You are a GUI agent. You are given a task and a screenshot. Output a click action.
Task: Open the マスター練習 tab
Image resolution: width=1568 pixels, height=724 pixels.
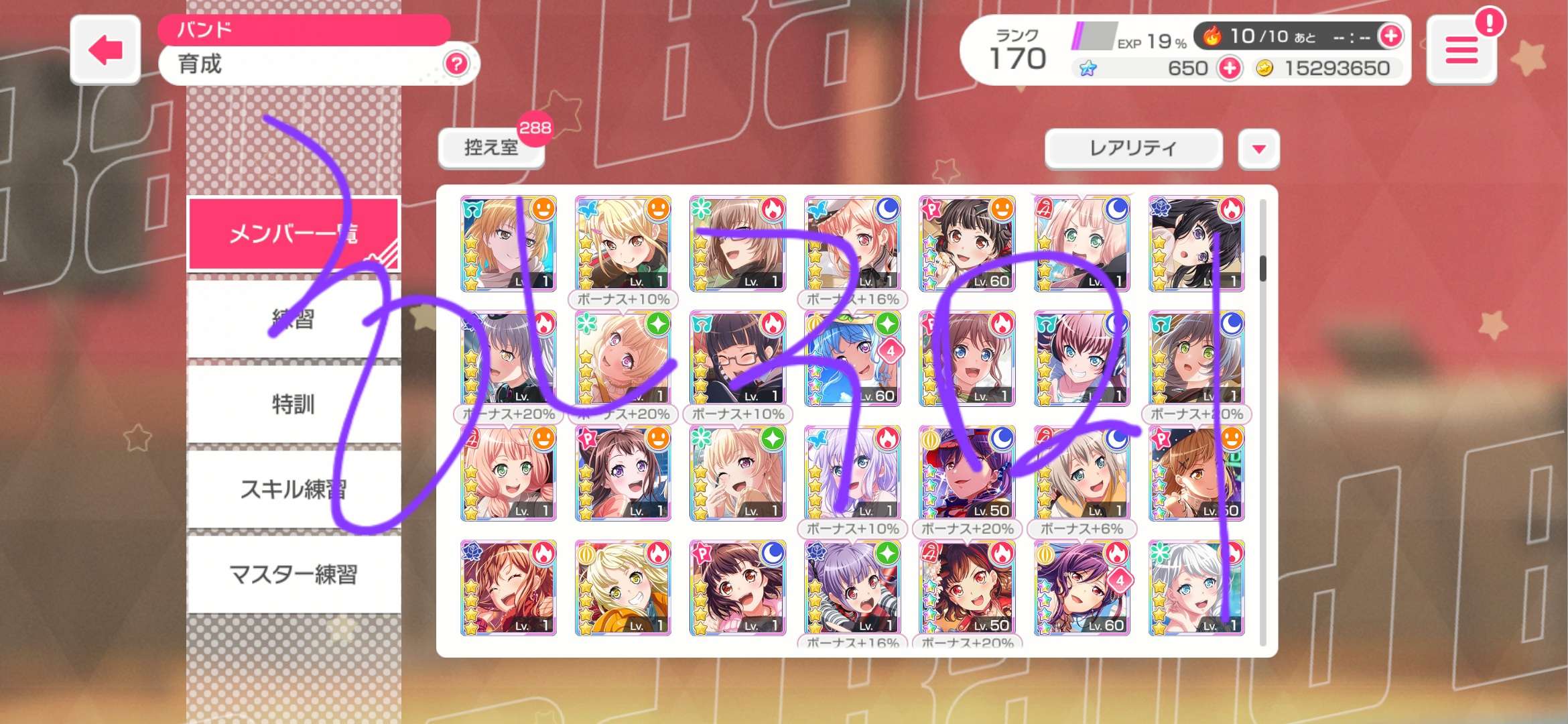[293, 575]
